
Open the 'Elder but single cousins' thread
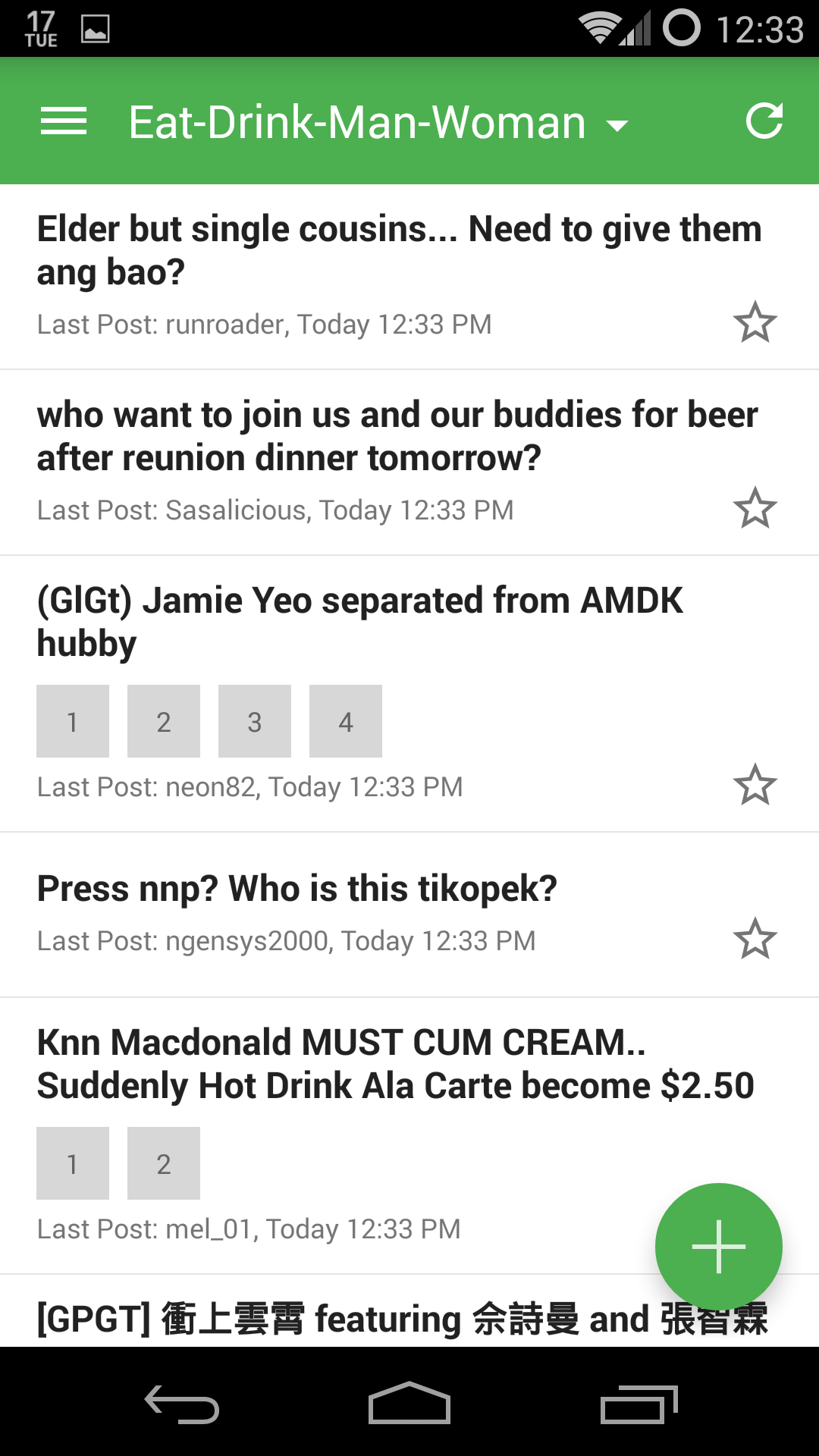(399, 250)
